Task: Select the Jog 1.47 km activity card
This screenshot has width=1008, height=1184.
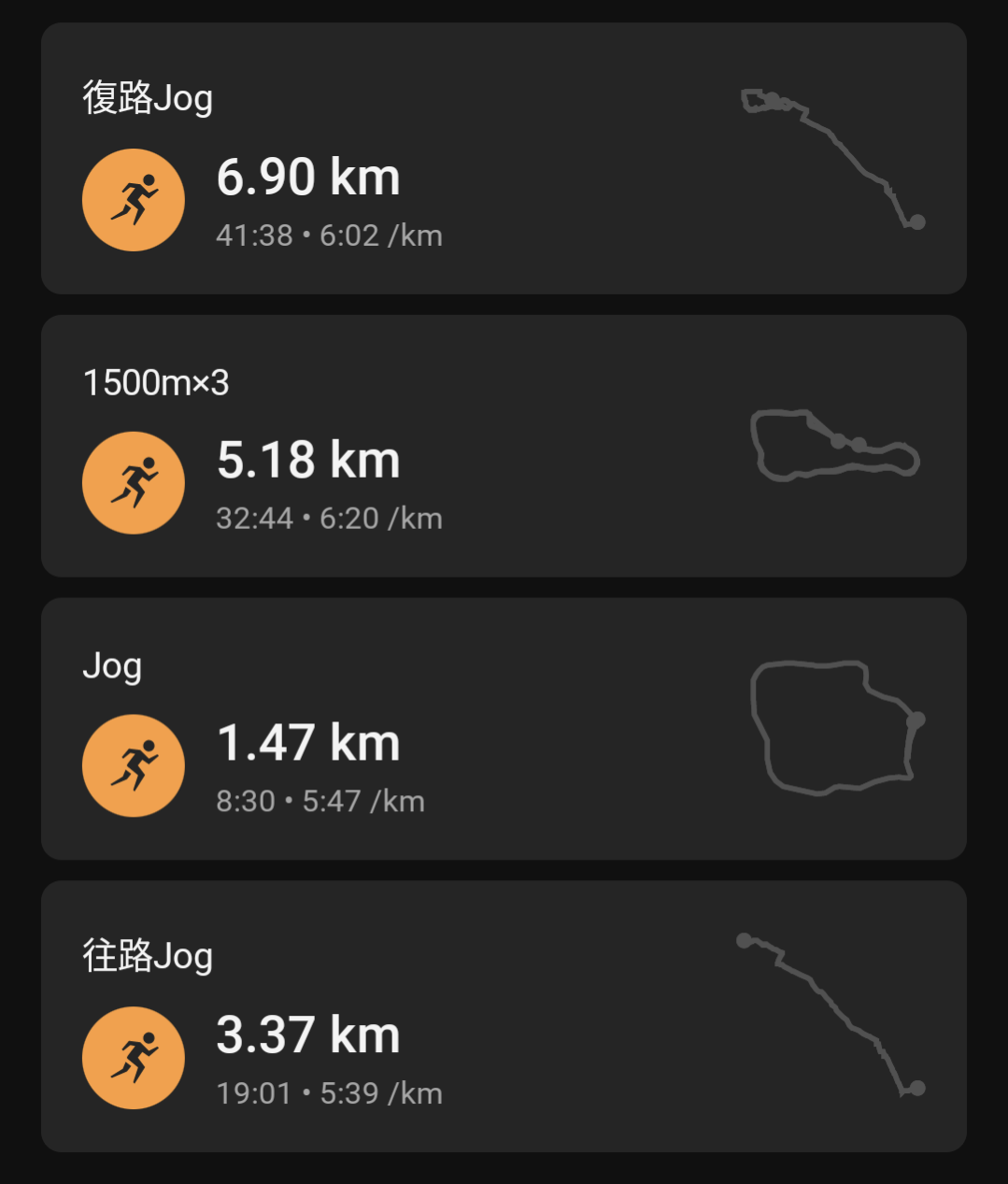Action: [504, 729]
